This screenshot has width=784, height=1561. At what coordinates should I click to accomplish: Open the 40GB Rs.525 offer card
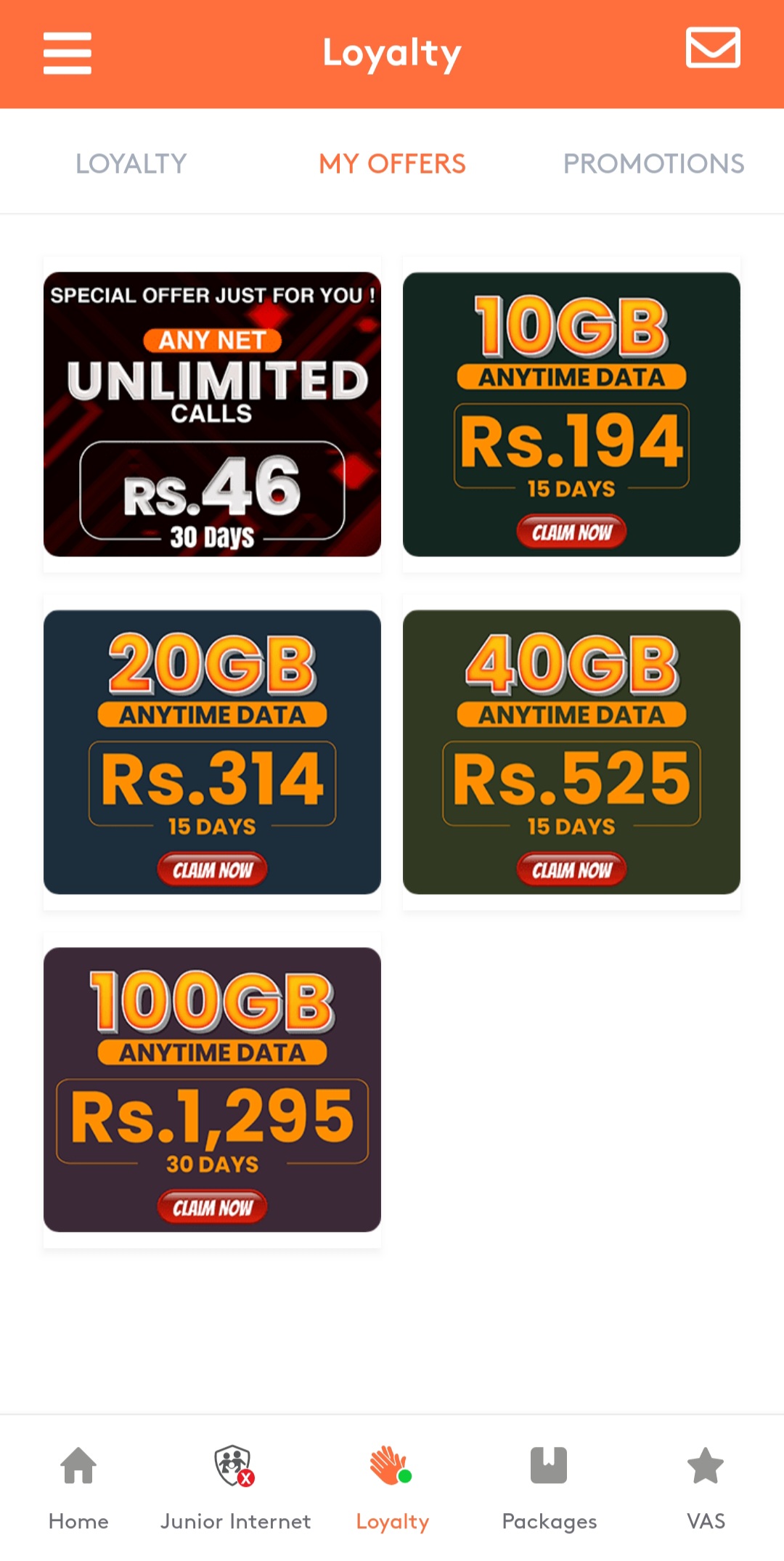571,752
